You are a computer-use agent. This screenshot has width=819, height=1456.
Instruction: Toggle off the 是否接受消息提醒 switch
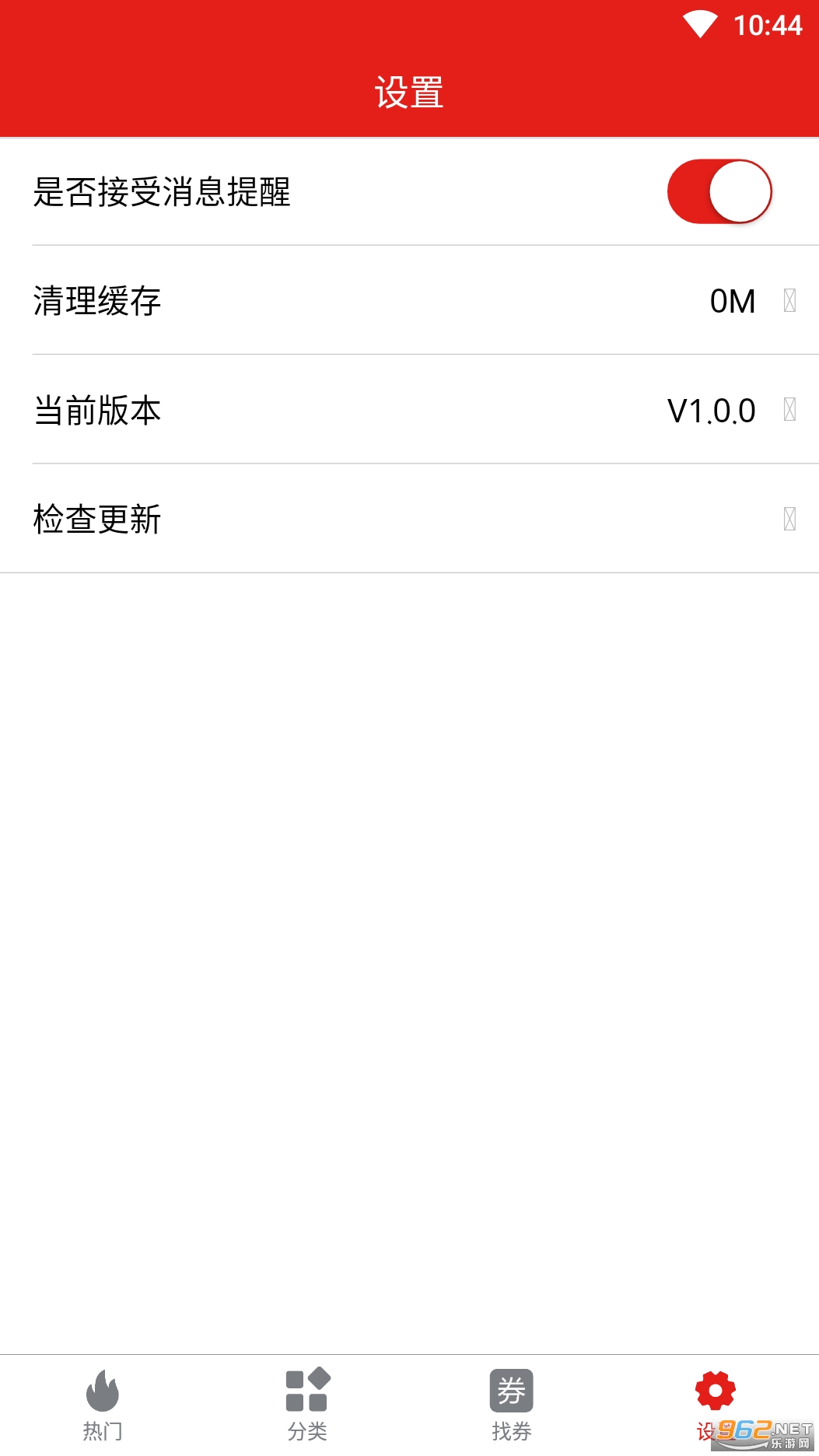click(x=719, y=192)
